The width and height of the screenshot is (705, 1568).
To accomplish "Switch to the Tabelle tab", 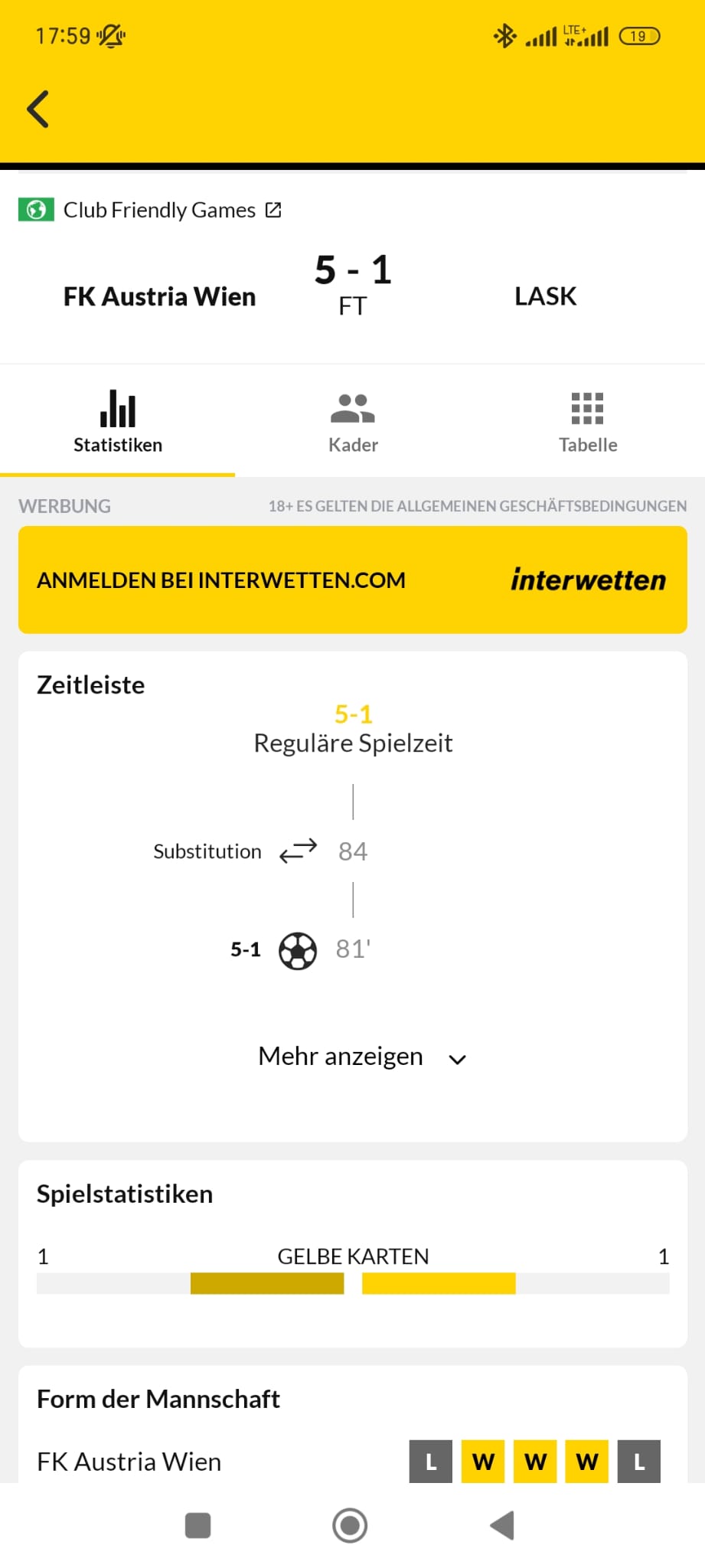I will [588, 423].
